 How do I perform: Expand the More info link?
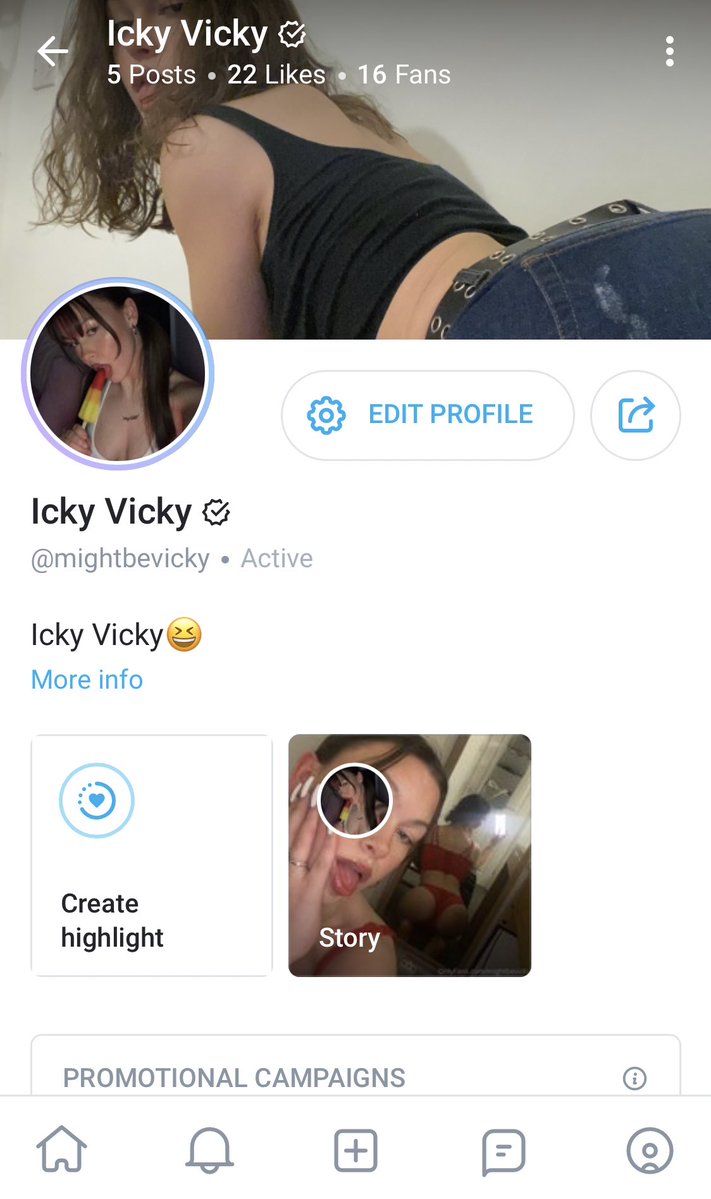[x=87, y=680]
